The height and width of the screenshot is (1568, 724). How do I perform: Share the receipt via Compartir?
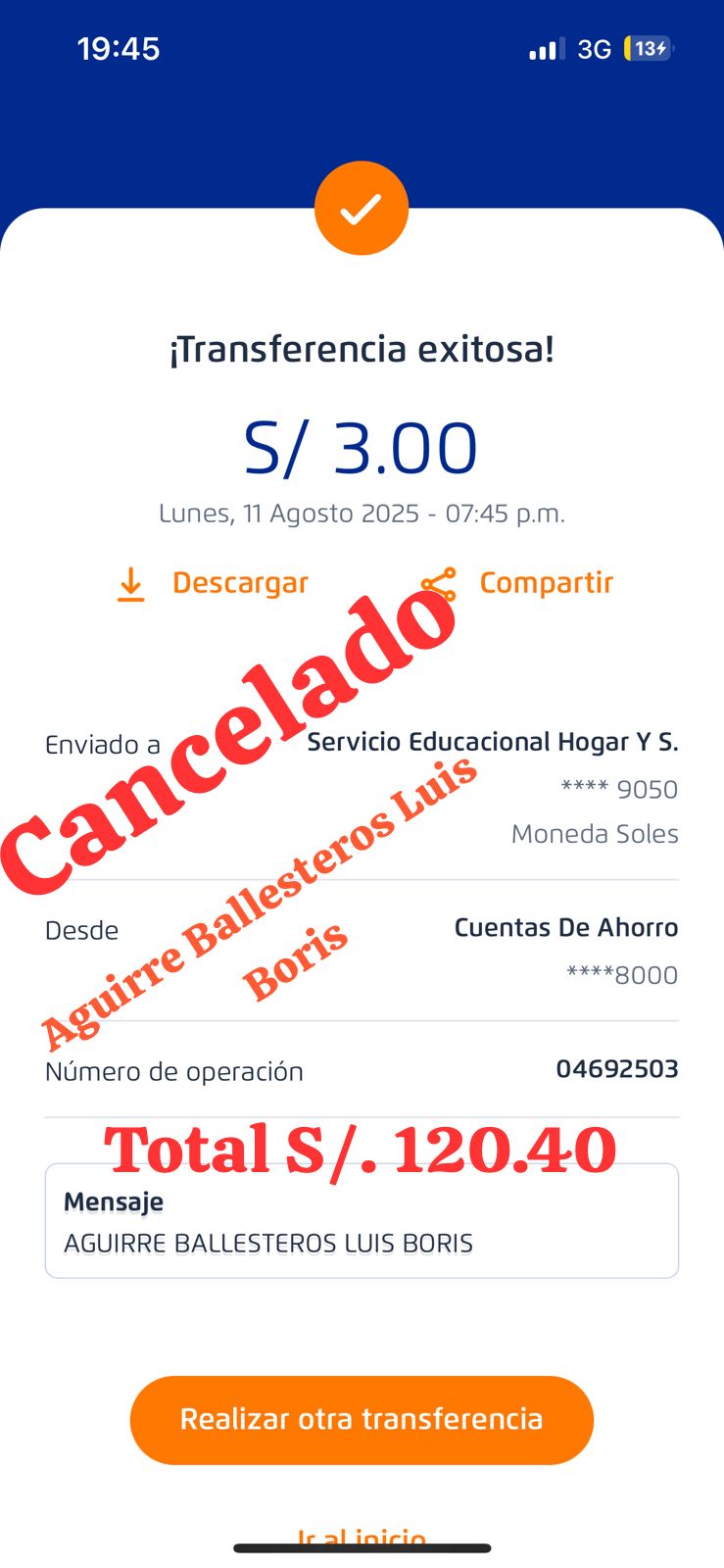(518, 583)
